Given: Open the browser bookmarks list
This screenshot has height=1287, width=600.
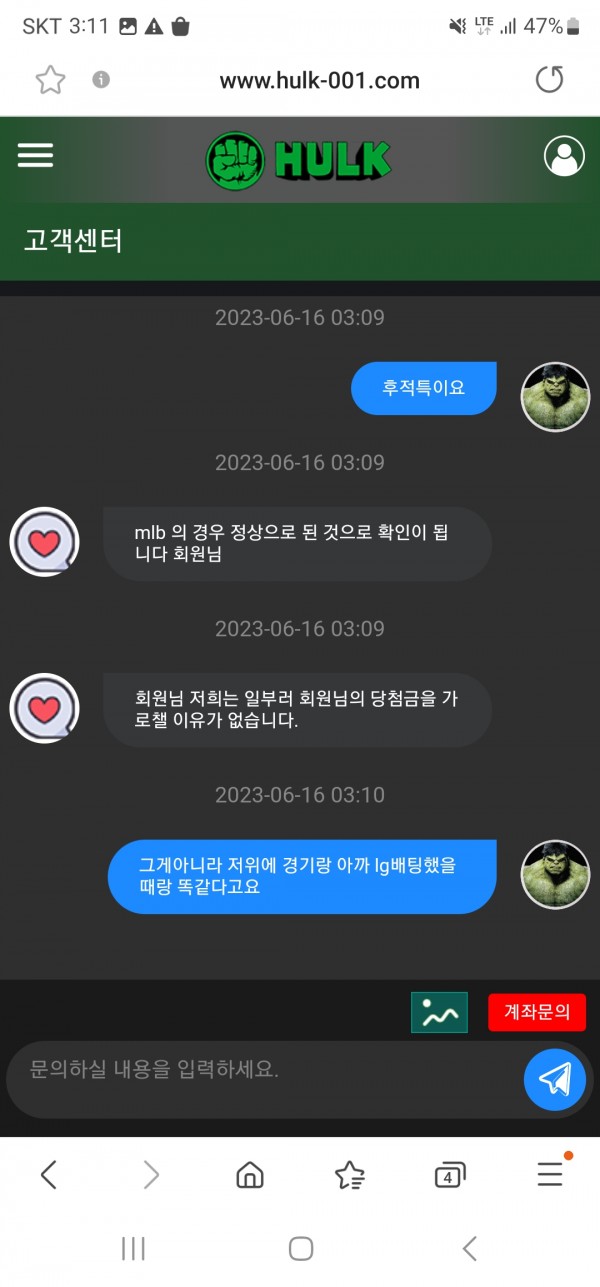Looking at the screenshot, I should click(x=349, y=1175).
